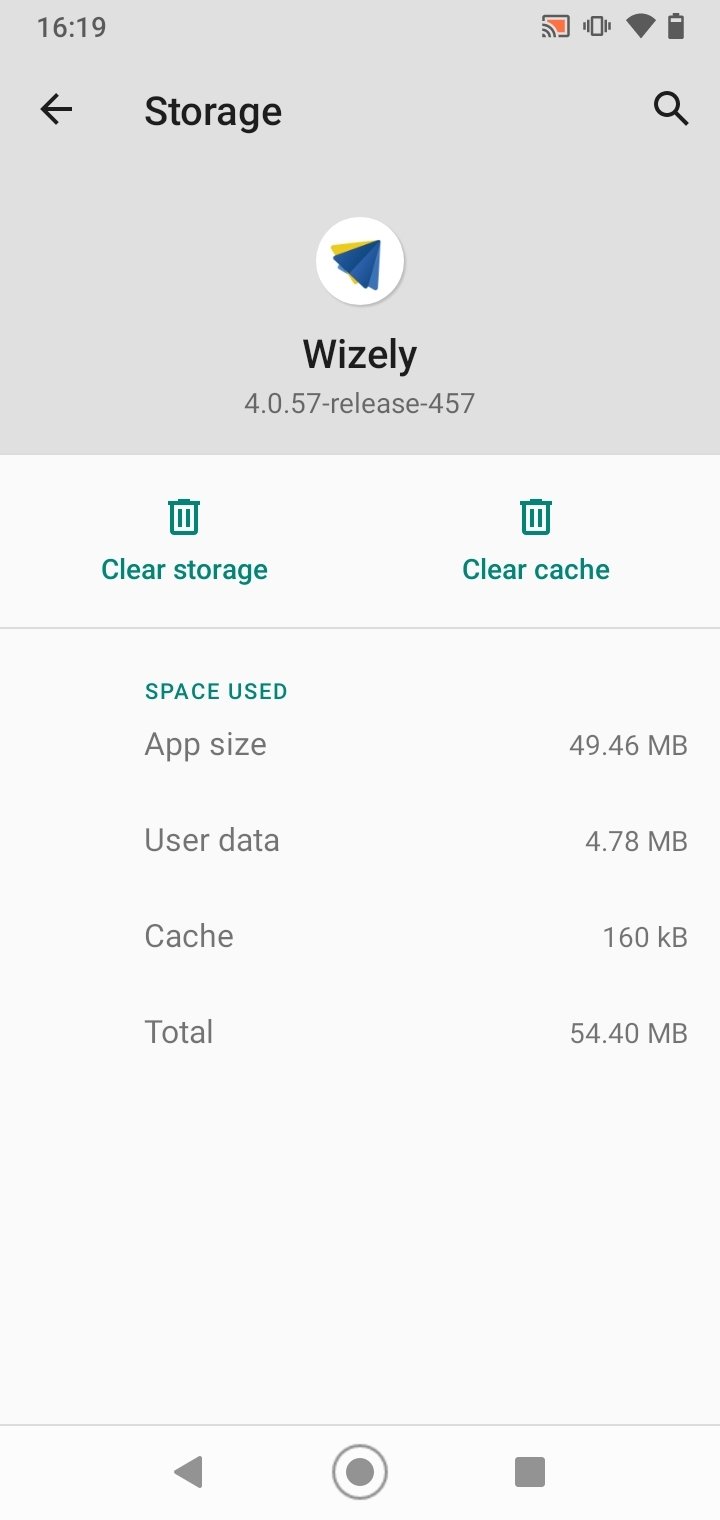Tap the system home button
This screenshot has height=1520, width=720.
tap(360, 1472)
